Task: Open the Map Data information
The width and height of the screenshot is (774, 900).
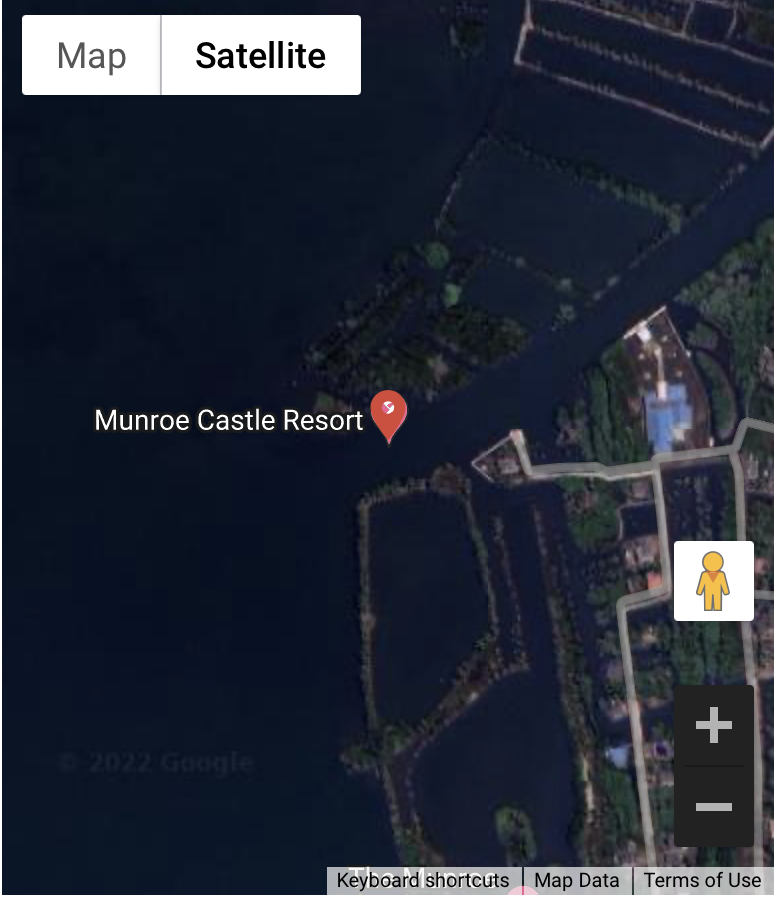Action: (576, 880)
